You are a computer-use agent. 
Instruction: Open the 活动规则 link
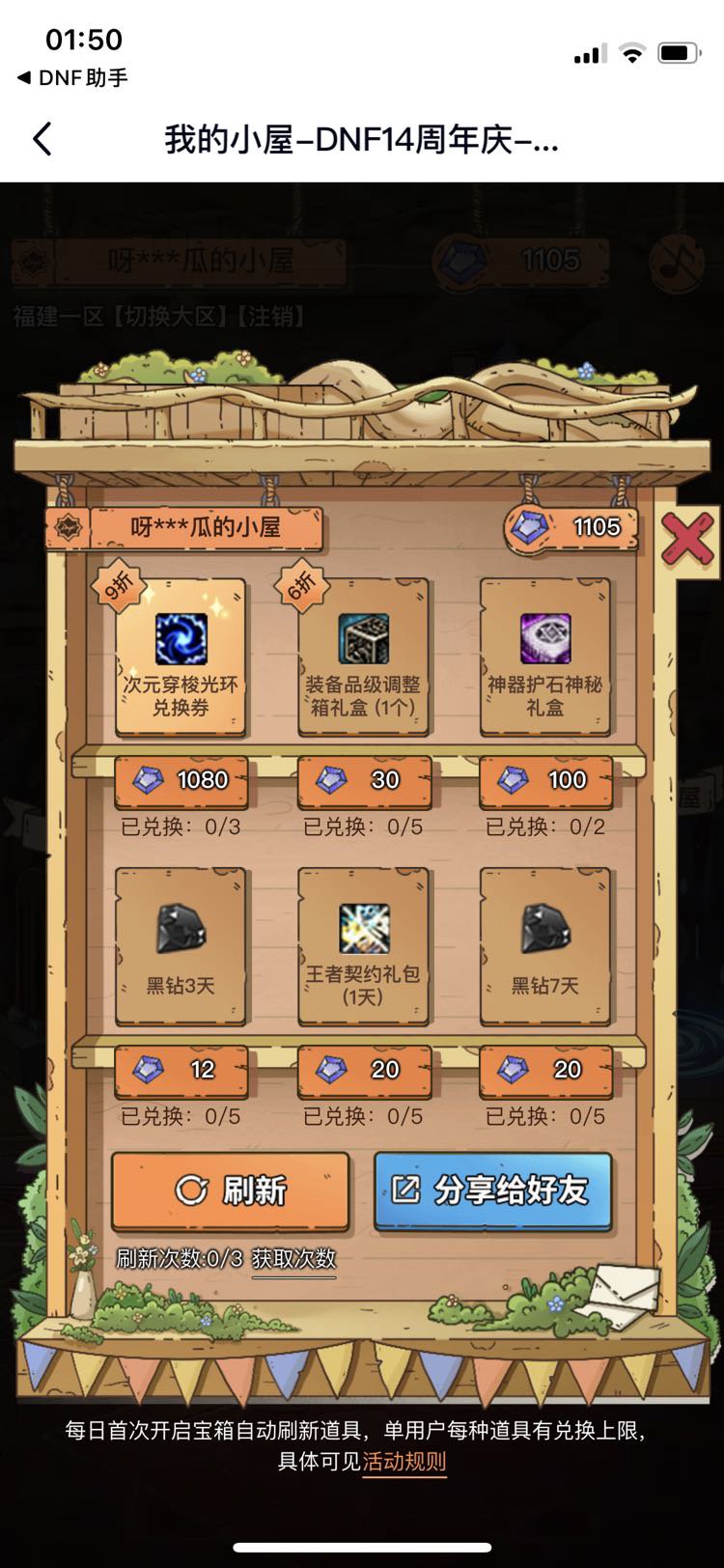tap(404, 1461)
